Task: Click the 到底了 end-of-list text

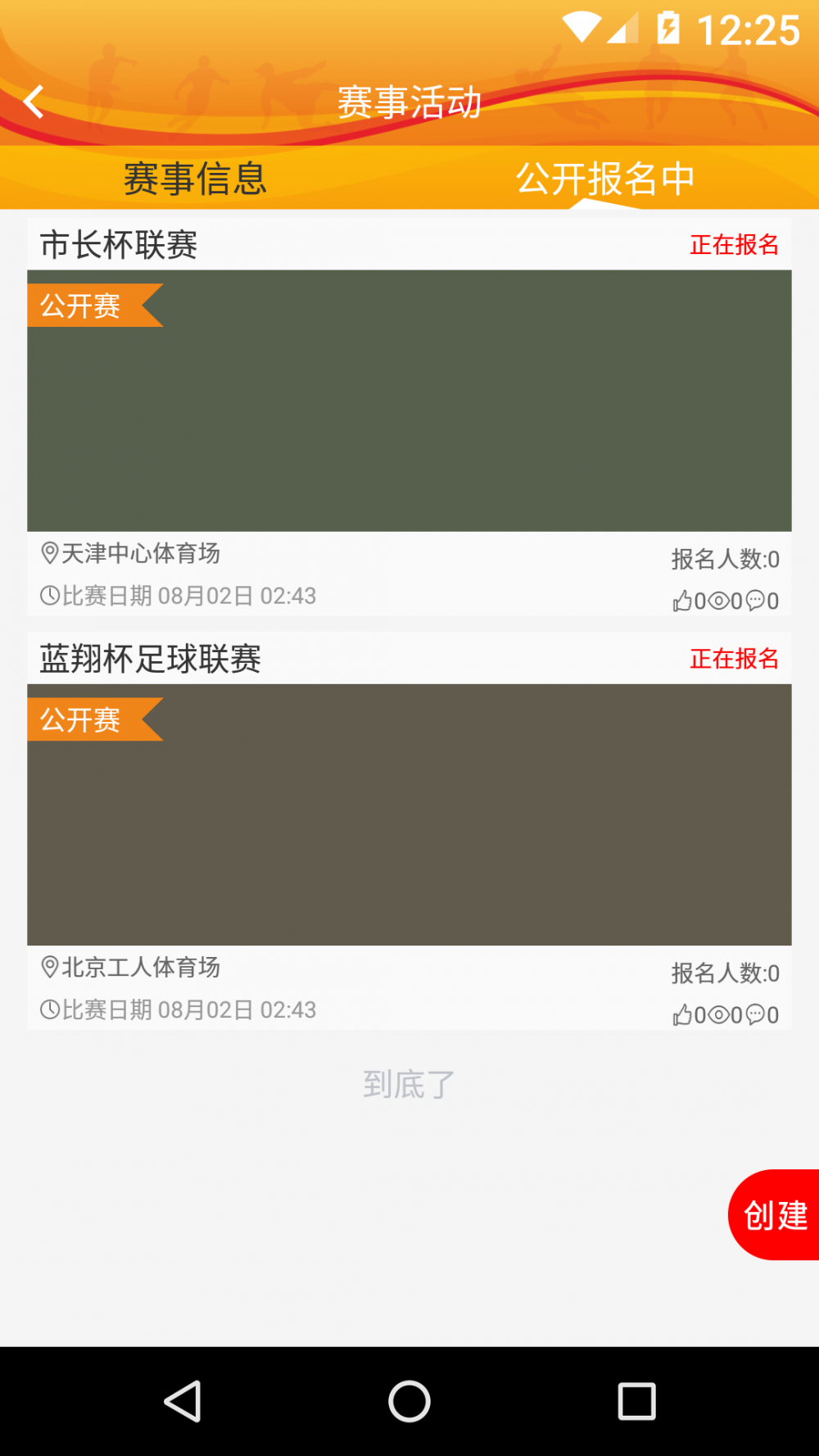Action: click(409, 1083)
